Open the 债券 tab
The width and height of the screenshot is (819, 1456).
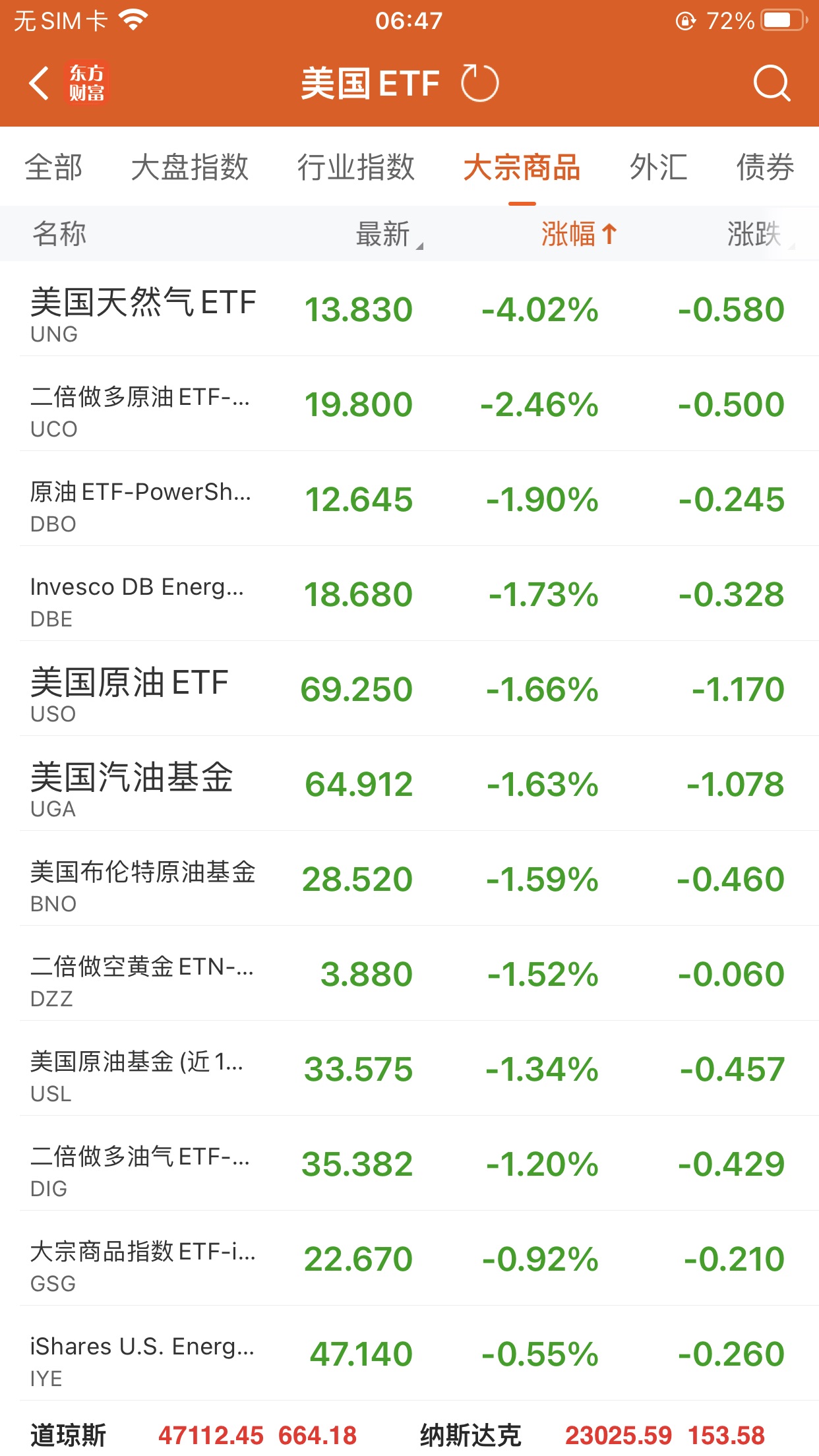pos(765,167)
